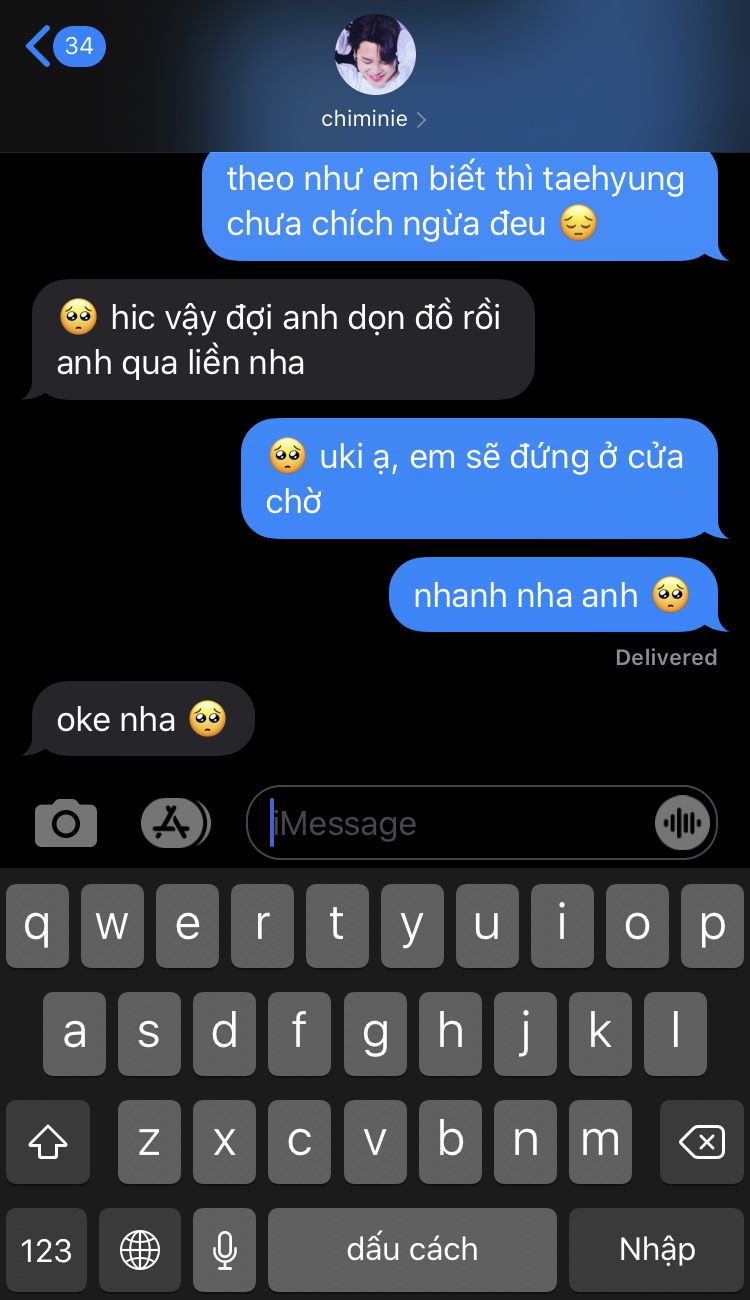The width and height of the screenshot is (750, 1300).
Task: Tap the shift key
Action: pyautogui.click(x=47, y=1142)
